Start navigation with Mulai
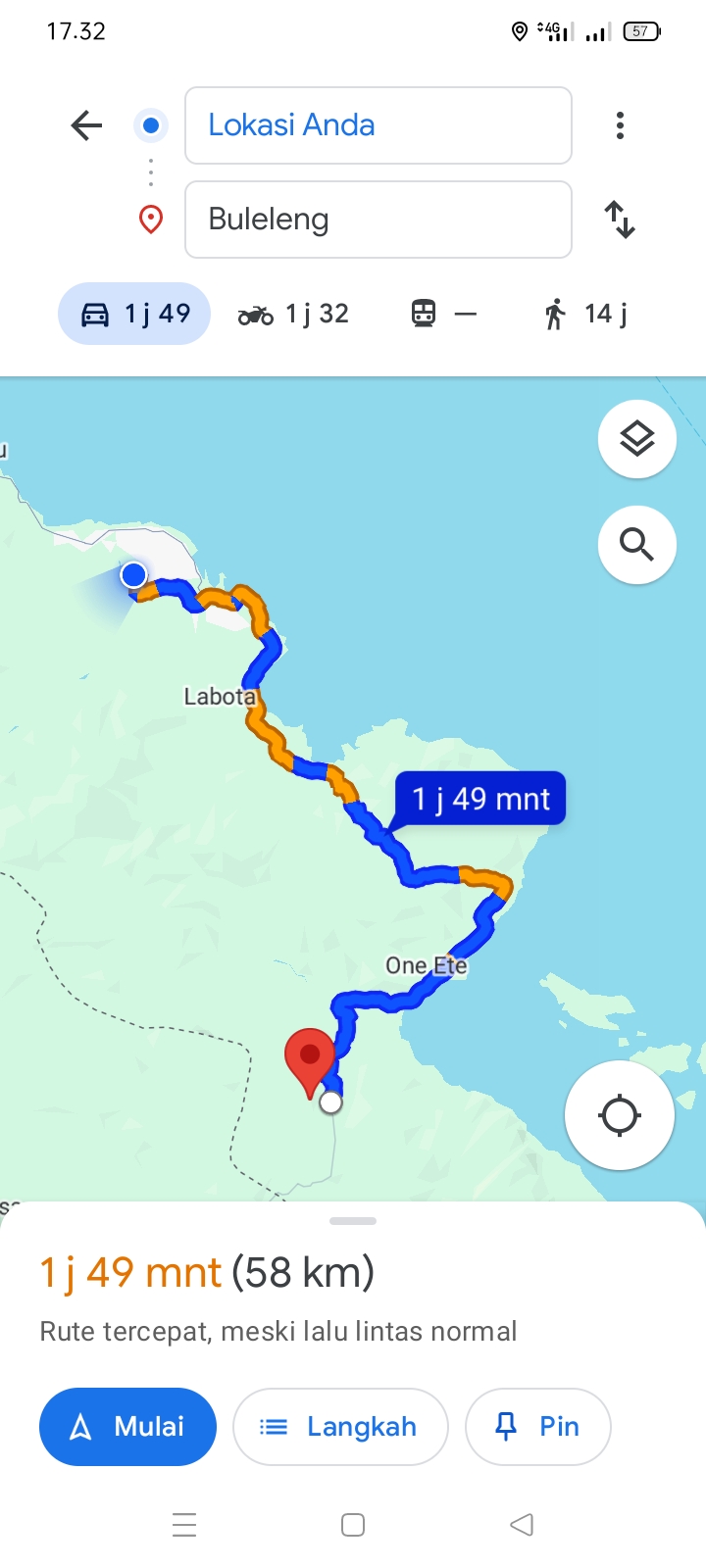The width and height of the screenshot is (706, 1568). pos(127,1427)
